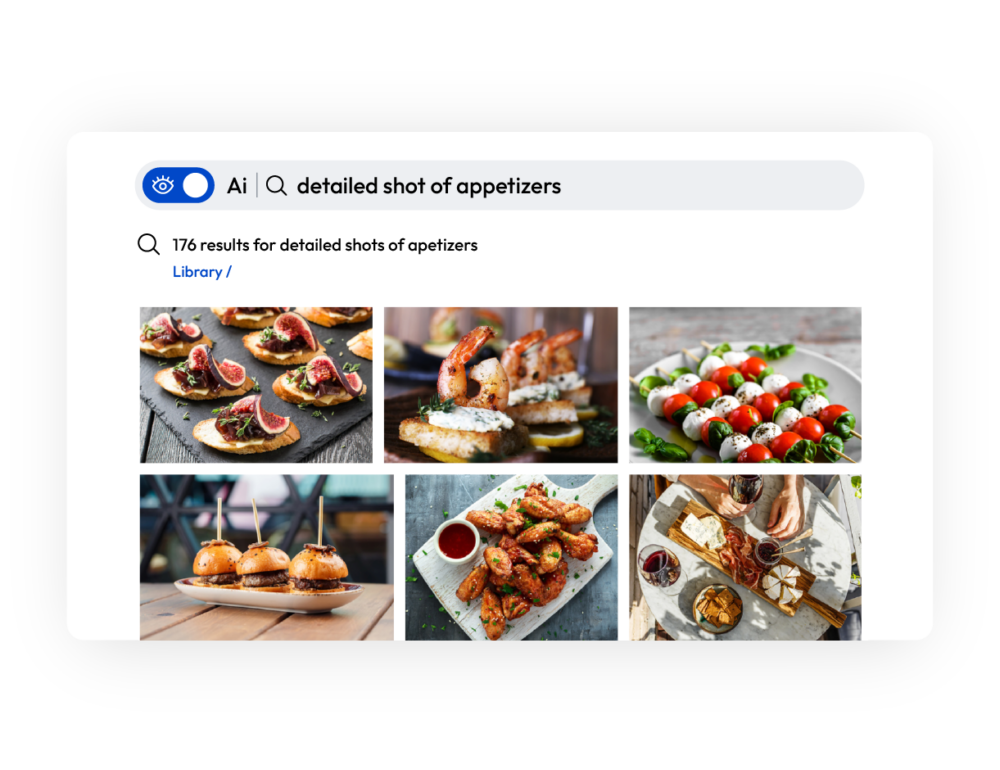Open the mini burger sliders image
Viewport: 1000px width, 770px height.
point(266,557)
